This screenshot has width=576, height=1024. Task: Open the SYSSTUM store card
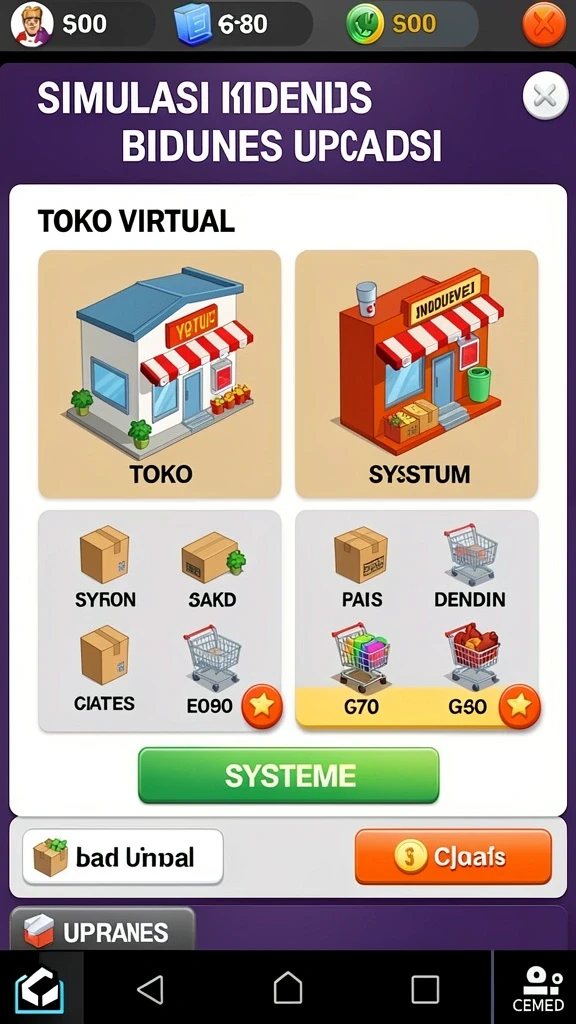417,374
